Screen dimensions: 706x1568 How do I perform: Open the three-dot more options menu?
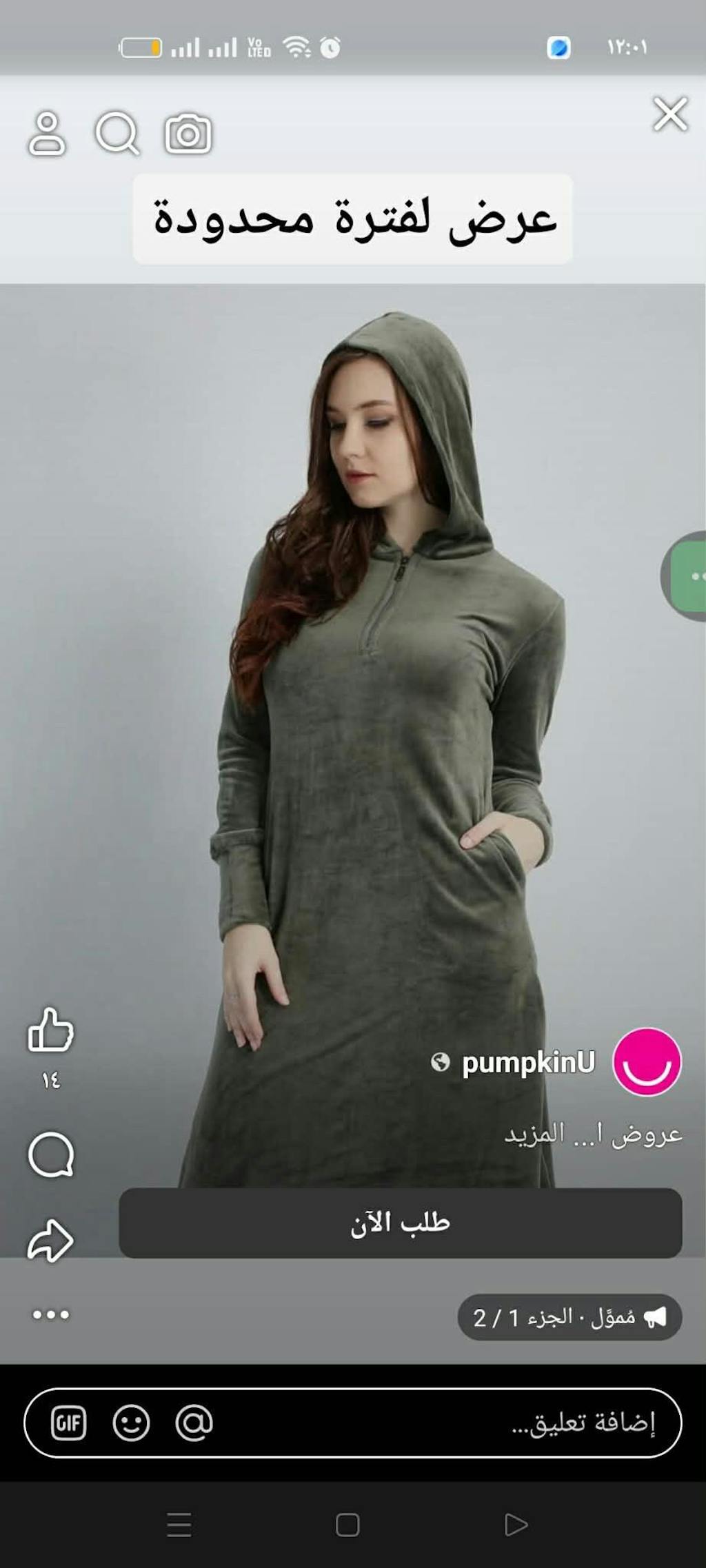tap(51, 1315)
